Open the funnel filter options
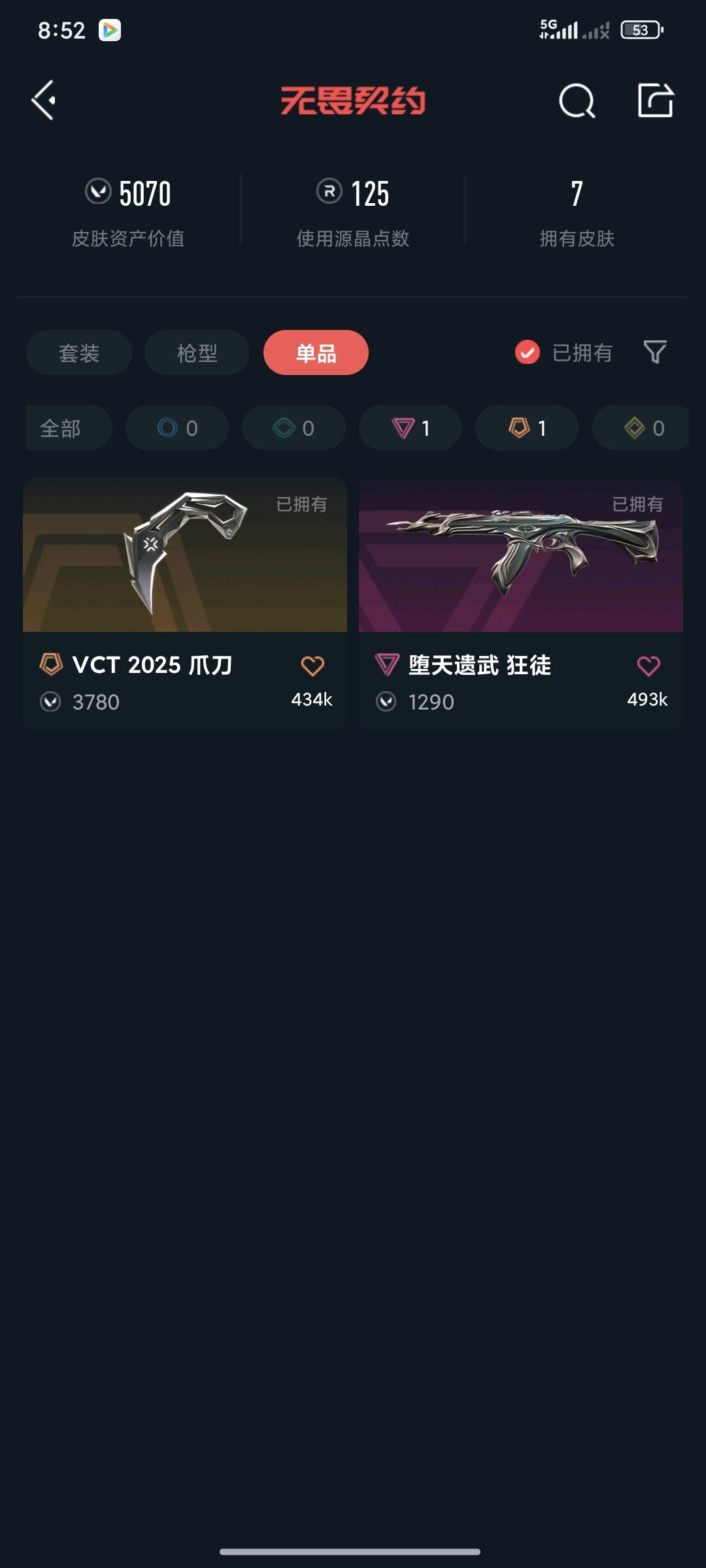Viewport: 706px width, 1568px height. click(655, 352)
